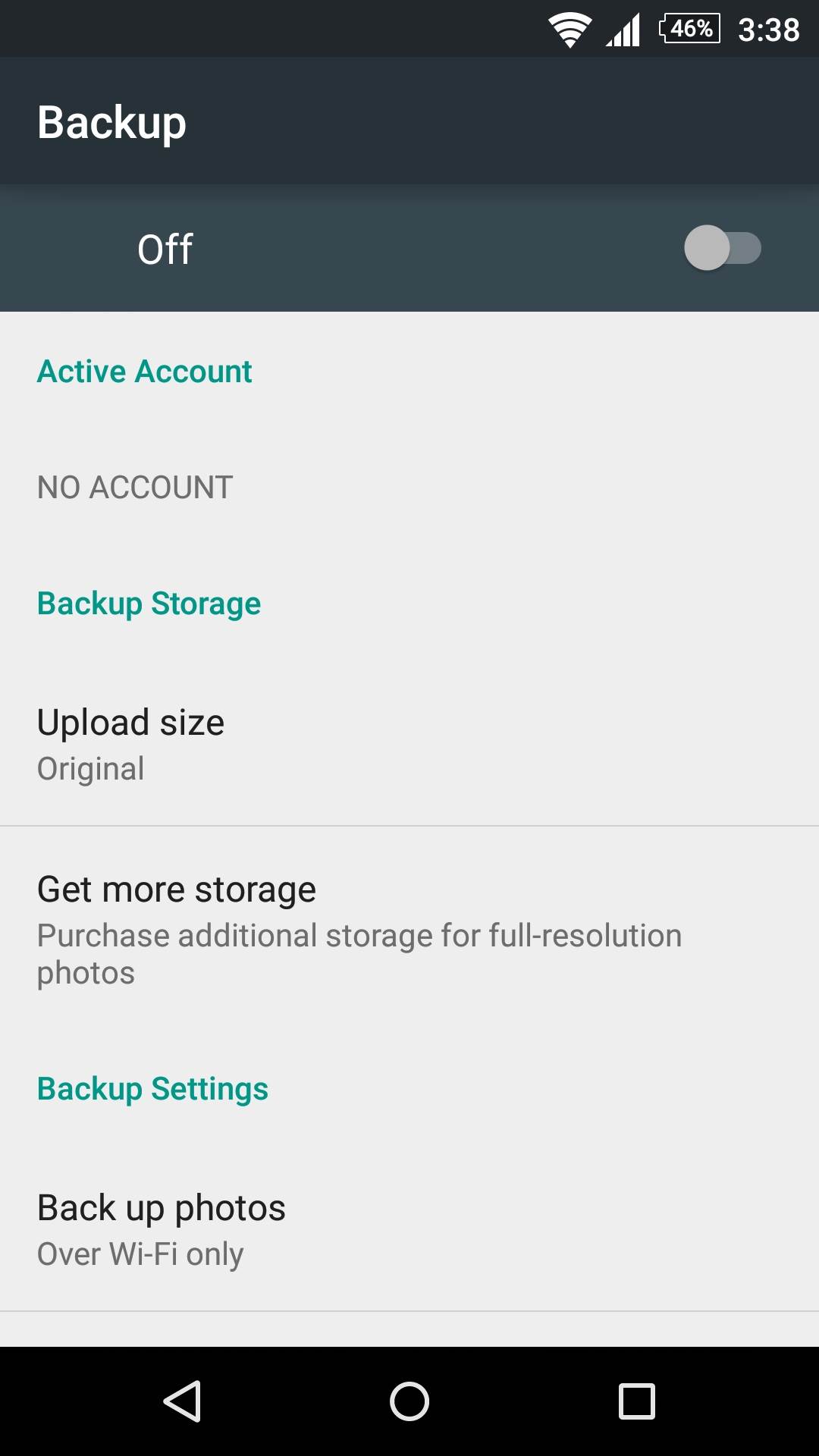Go back using the system back button

pyautogui.click(x=182, y=1401)
